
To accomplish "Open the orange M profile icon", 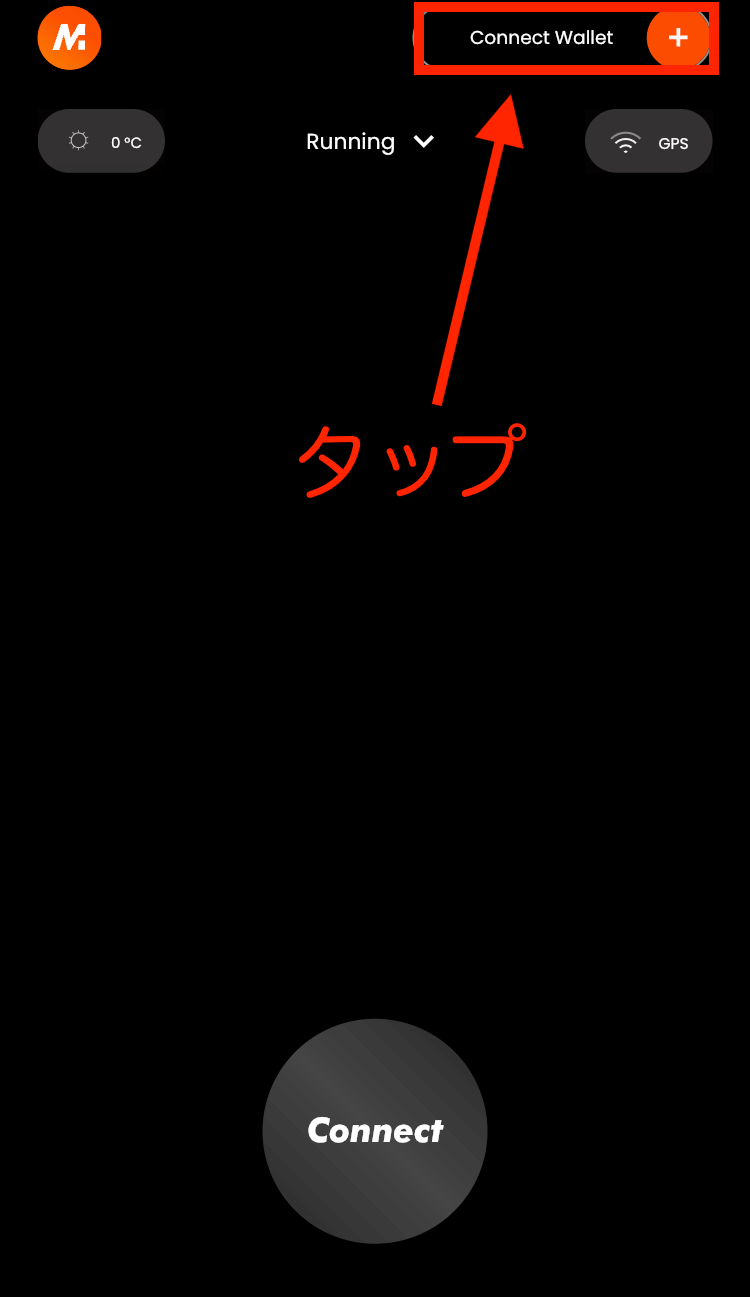I will pos(69,38).
